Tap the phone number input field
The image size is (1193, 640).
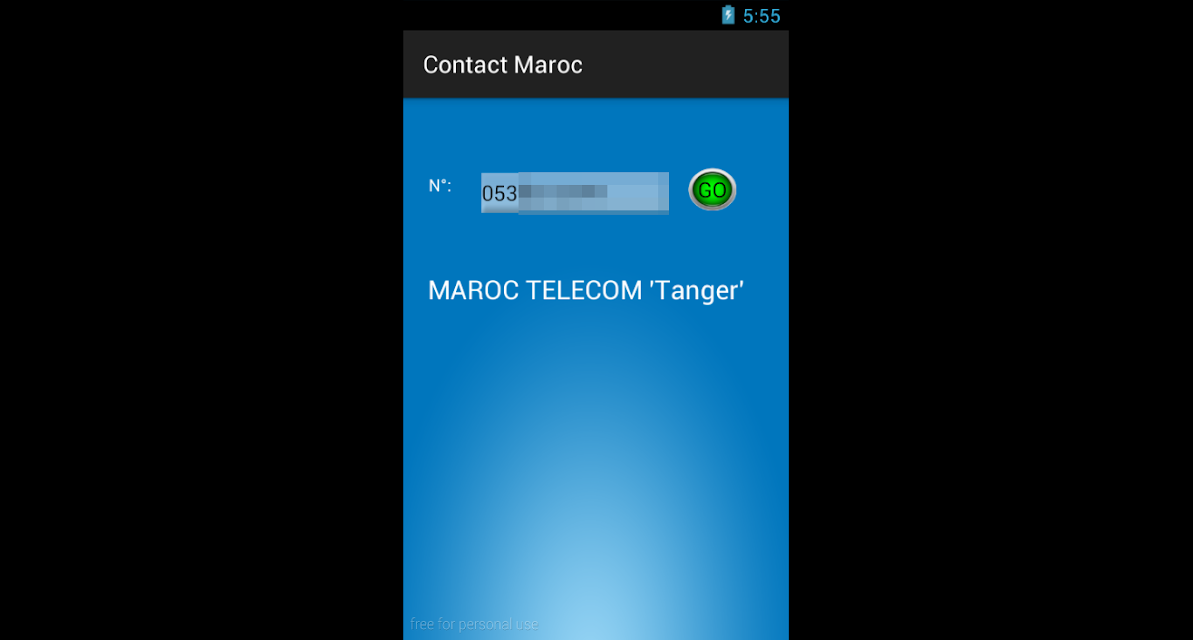(x=574, y=192)
